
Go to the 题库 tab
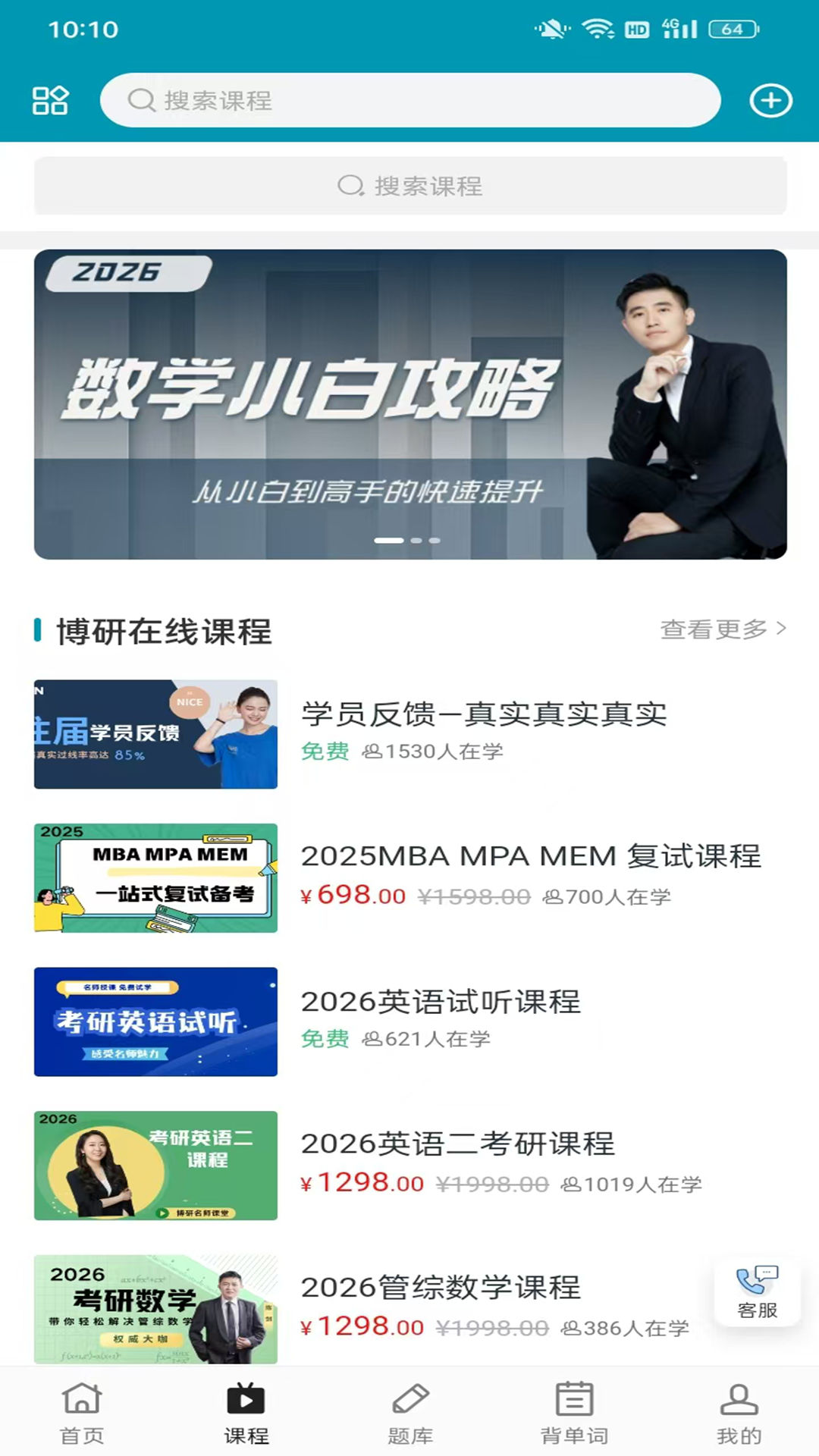[410, 1414]
